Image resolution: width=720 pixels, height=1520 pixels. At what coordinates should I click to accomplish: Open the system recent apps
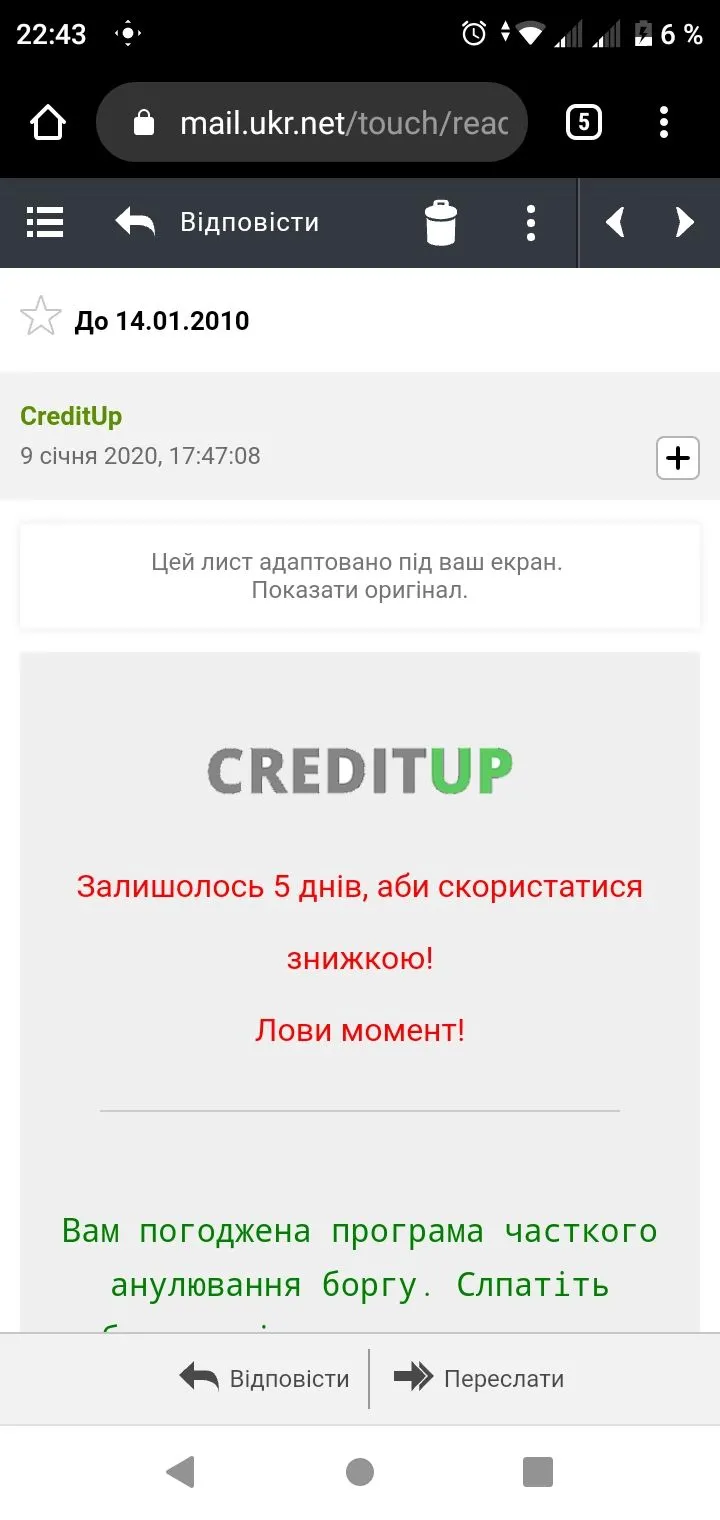(538, 1471)
